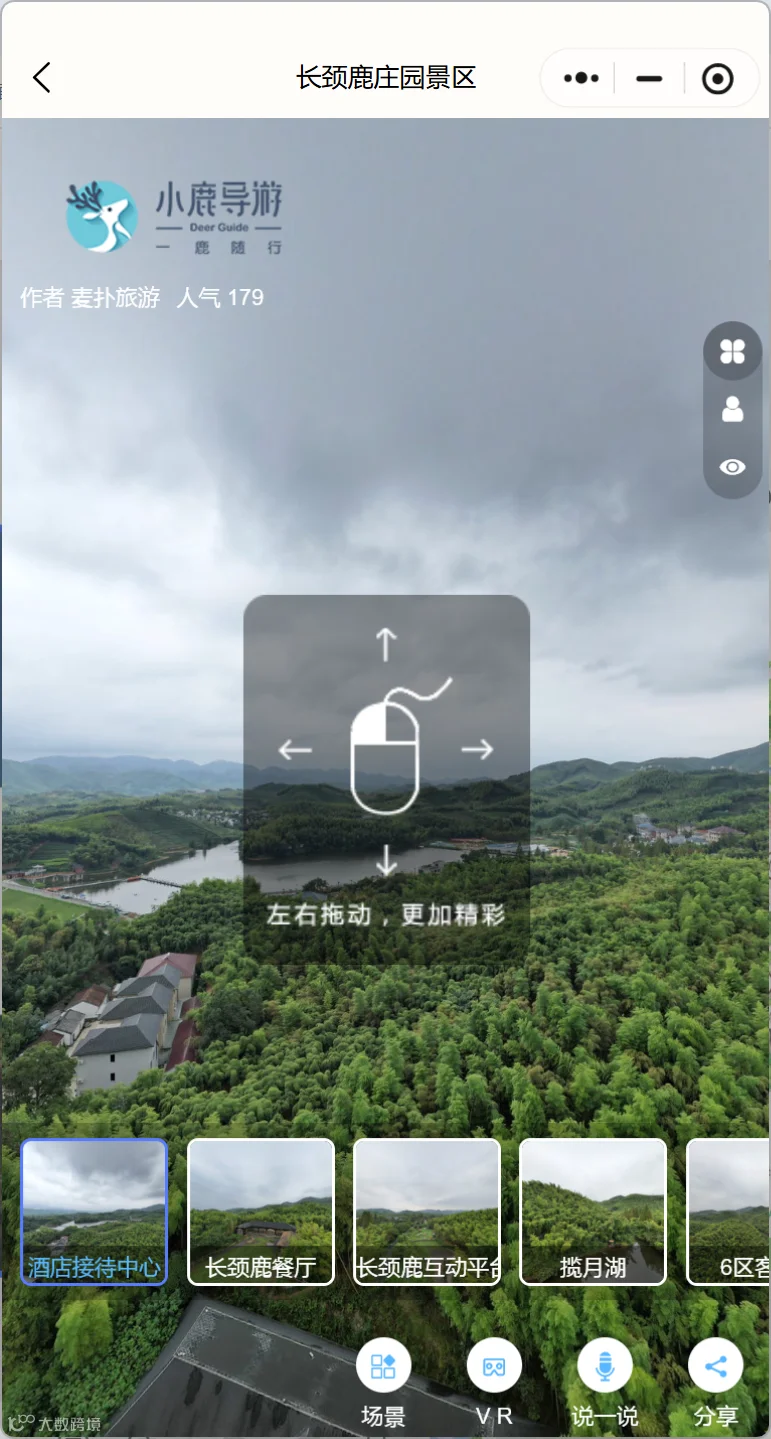Select the 酒店接待中心 scene thumbnail
This screenshot has height=1439, width=771.
pyautogui.click(x=94, y=1212)
